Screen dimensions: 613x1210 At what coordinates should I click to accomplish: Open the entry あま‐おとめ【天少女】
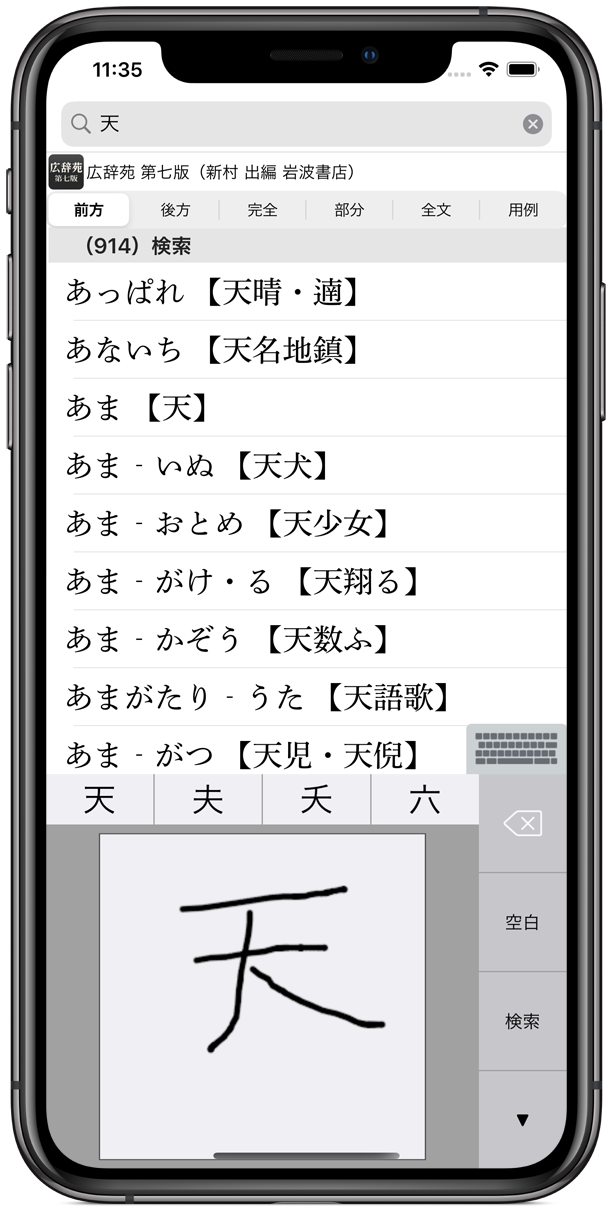click(x=306, y=524)
